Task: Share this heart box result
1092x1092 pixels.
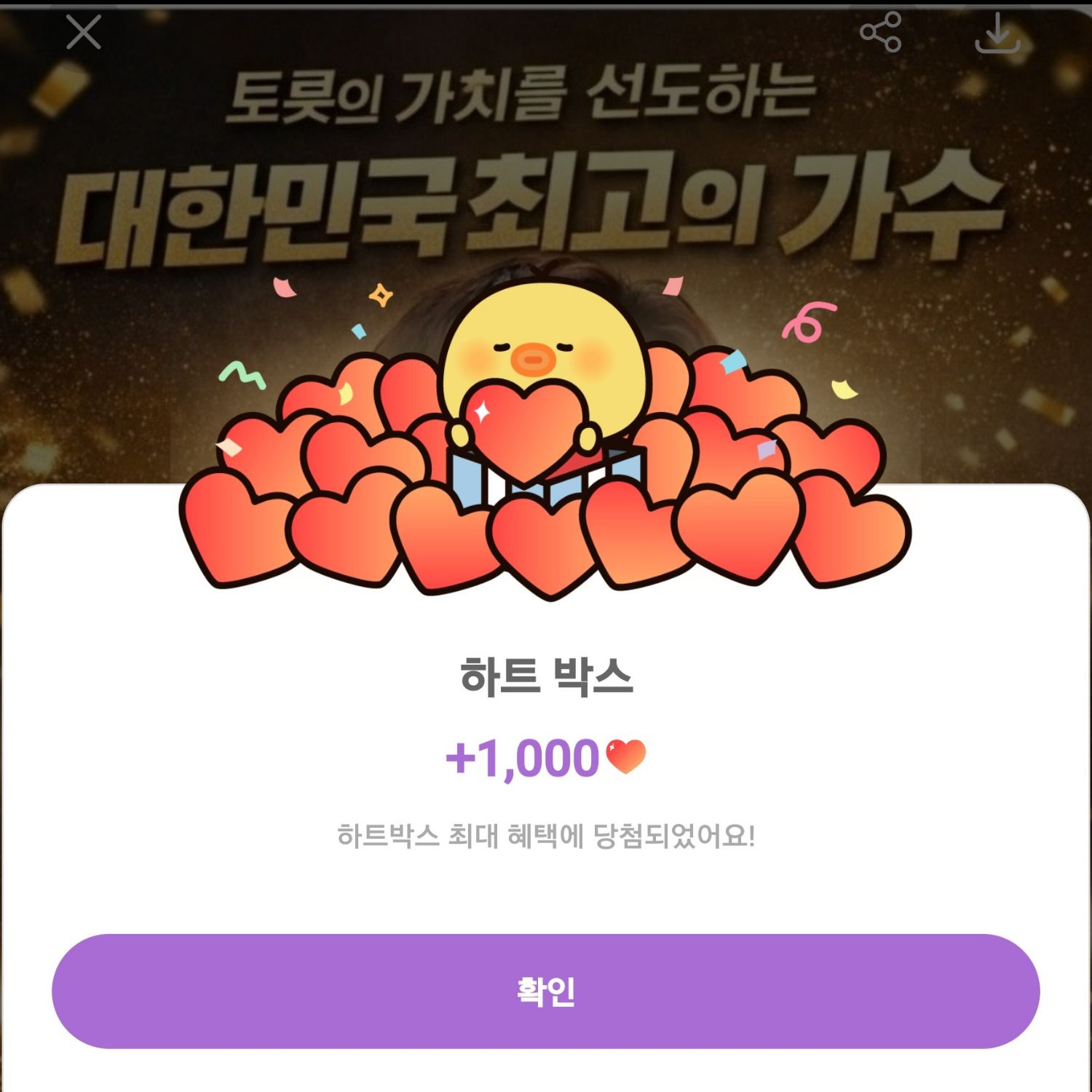Action: click(x=880, y=32)
